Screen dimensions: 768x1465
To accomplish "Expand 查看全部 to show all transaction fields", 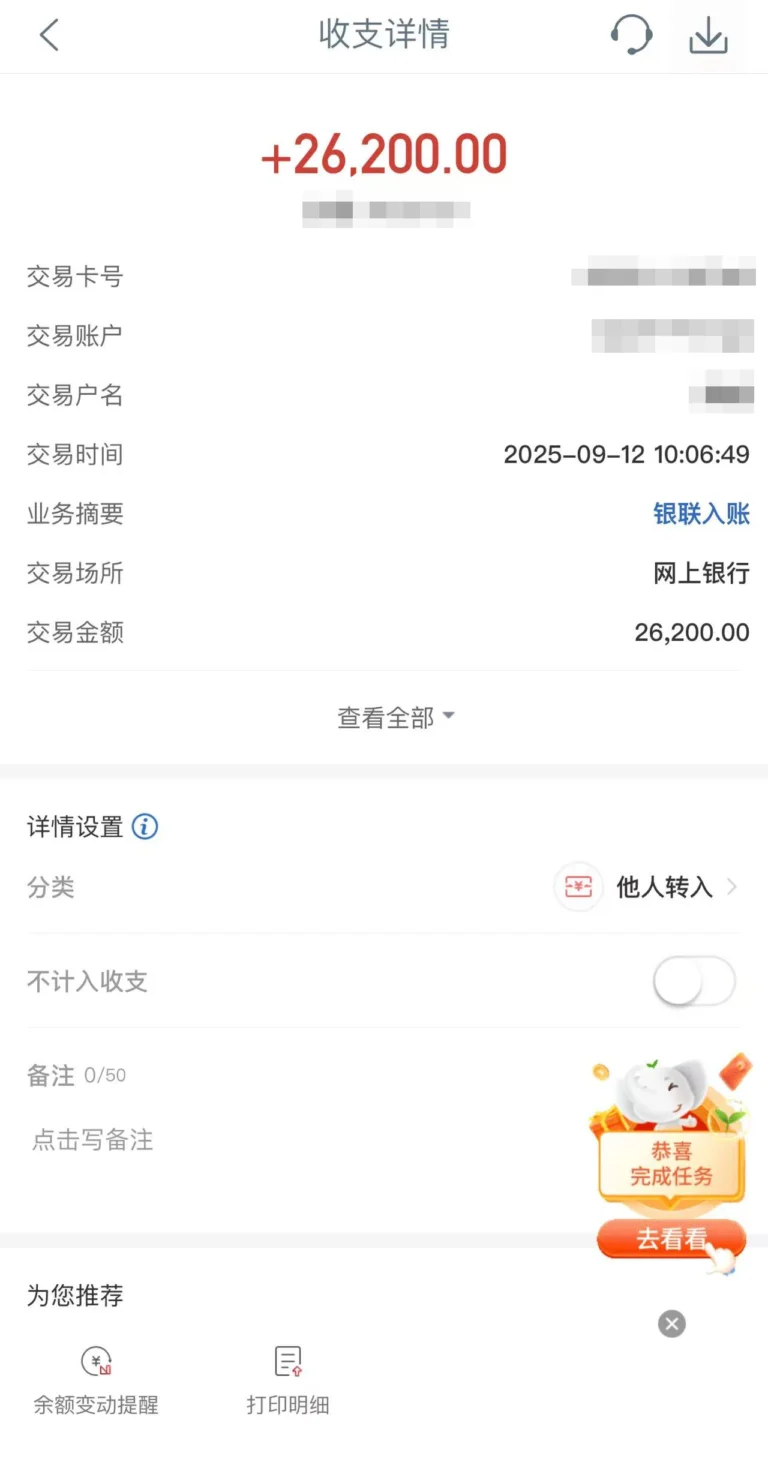I will click(396, 716).
